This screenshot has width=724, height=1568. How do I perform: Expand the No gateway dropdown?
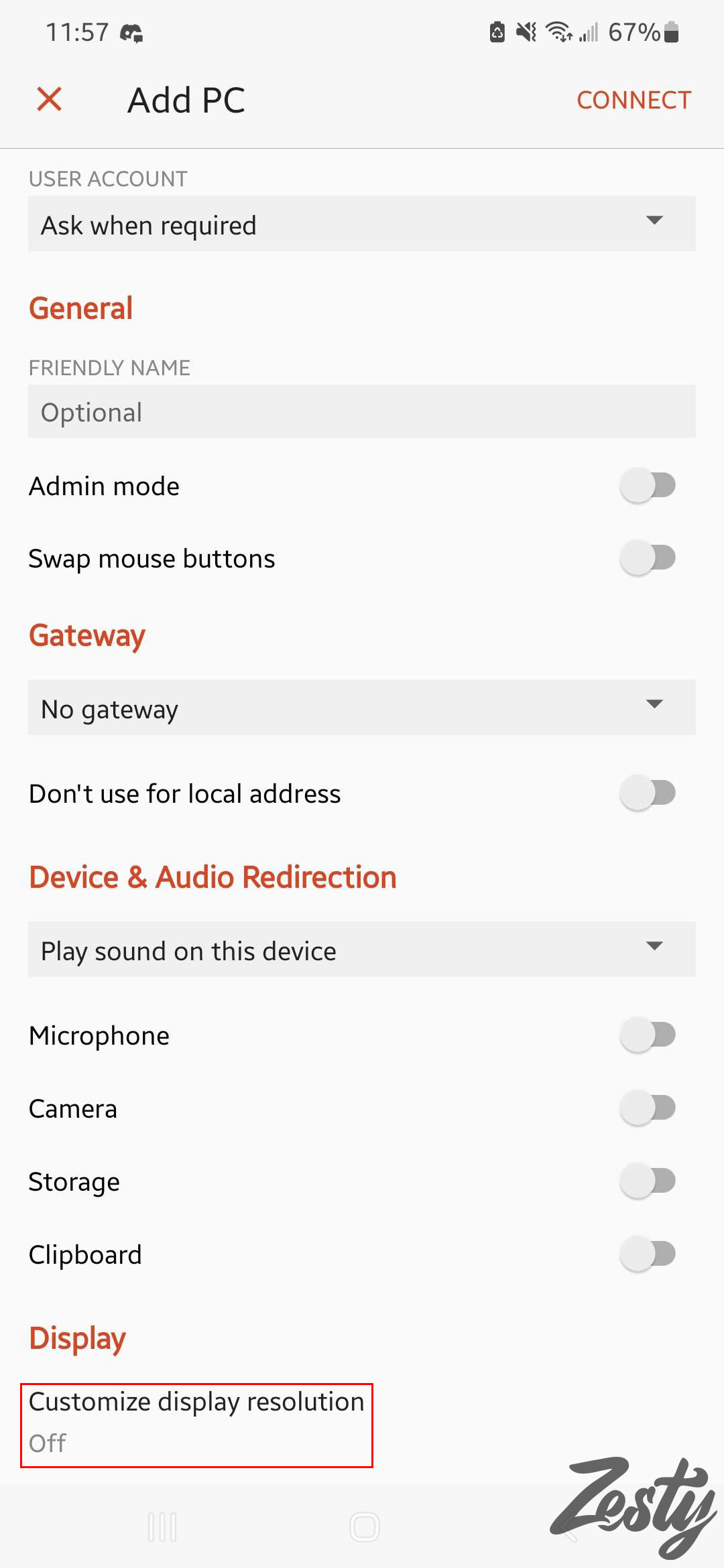pos(361,708)
